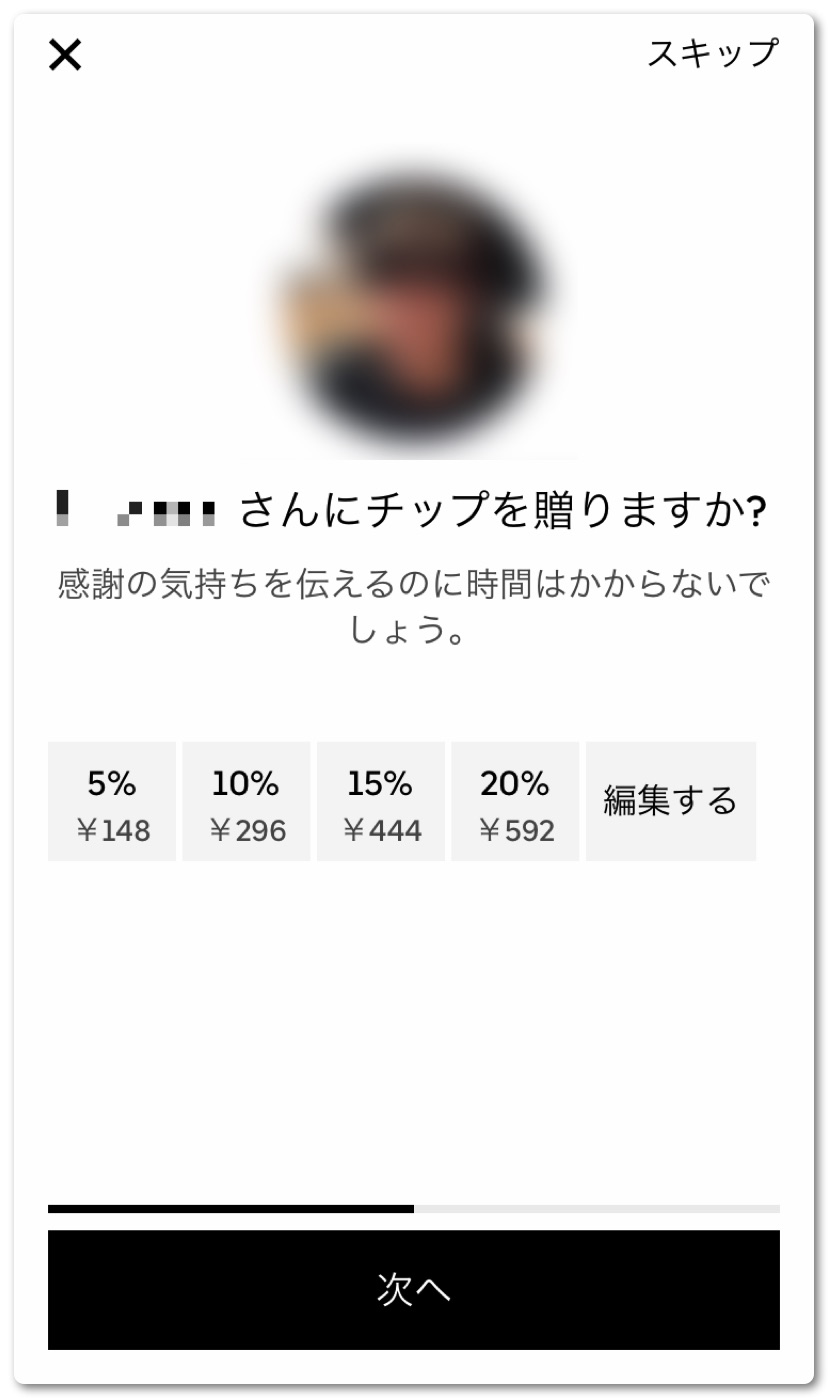Close the tip screen with the X
Viewport: 828px width, 1398px height.
coord(65,55)
